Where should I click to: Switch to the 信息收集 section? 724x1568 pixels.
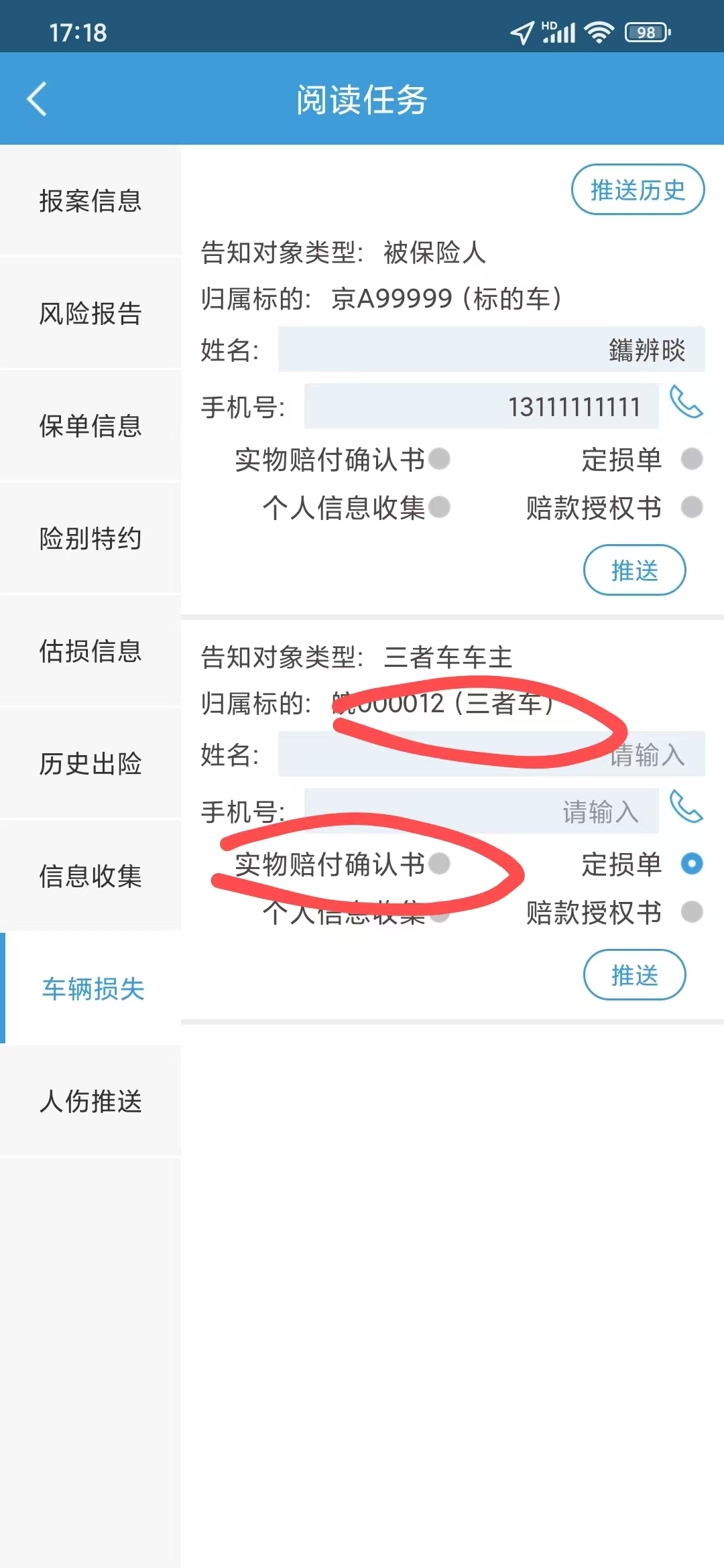(x=90, y=876)
